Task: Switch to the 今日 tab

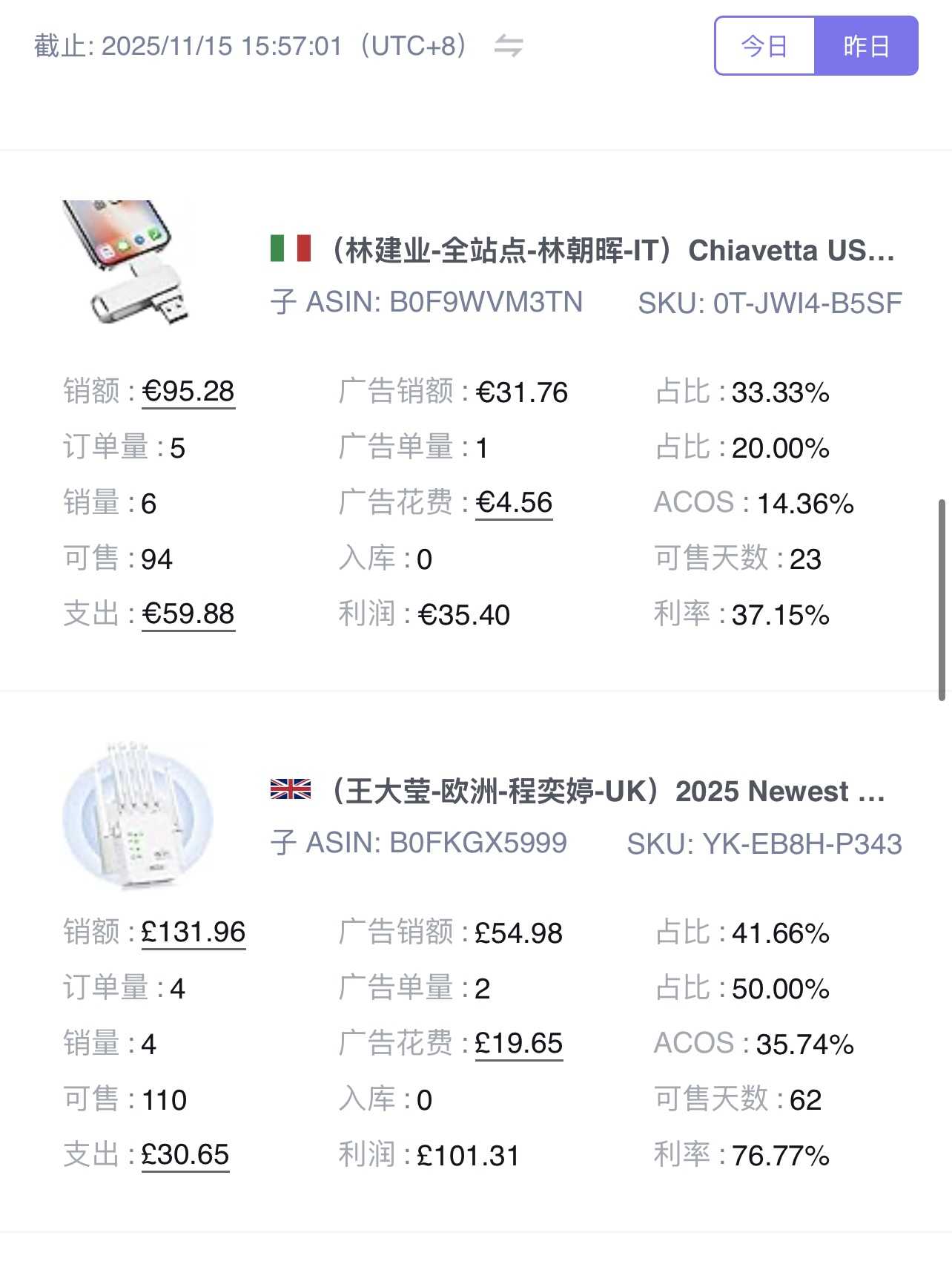Action: (764, 46)
